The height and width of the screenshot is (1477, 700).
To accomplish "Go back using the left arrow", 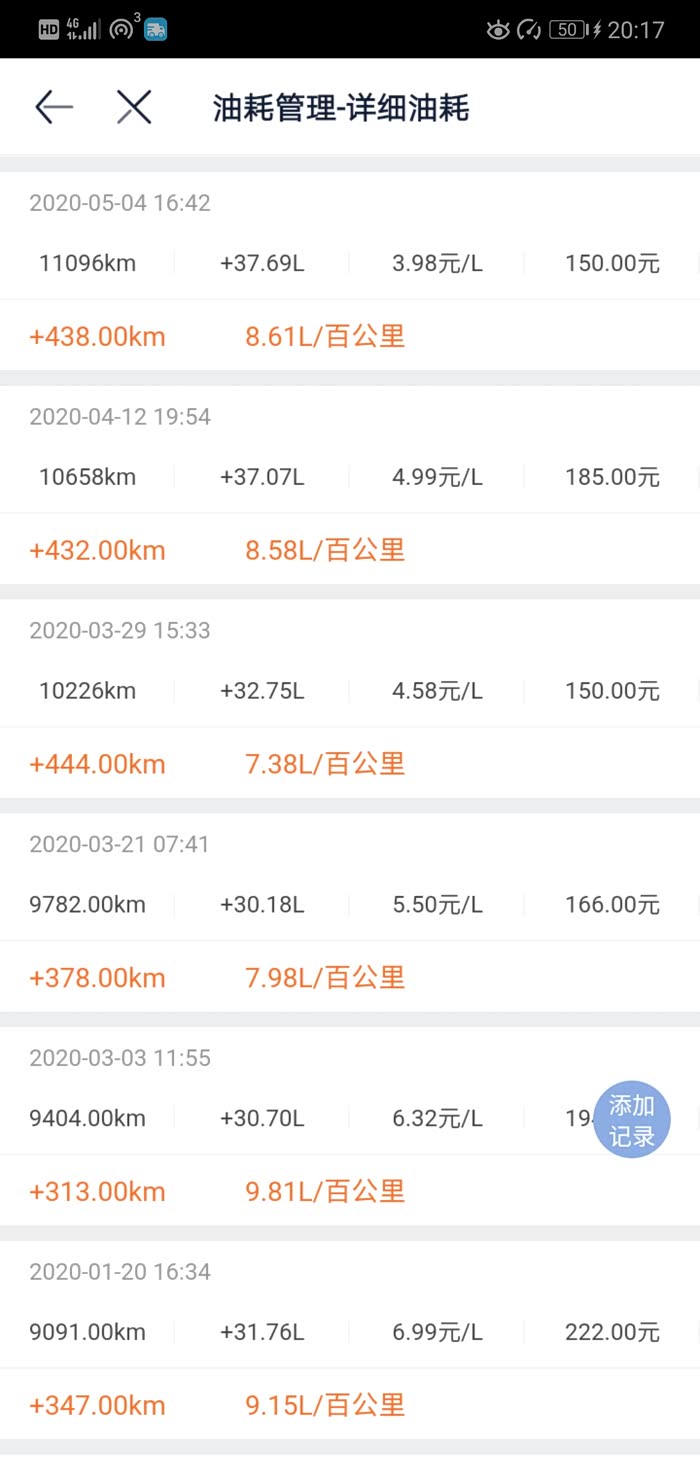I will tap(54, 107).
